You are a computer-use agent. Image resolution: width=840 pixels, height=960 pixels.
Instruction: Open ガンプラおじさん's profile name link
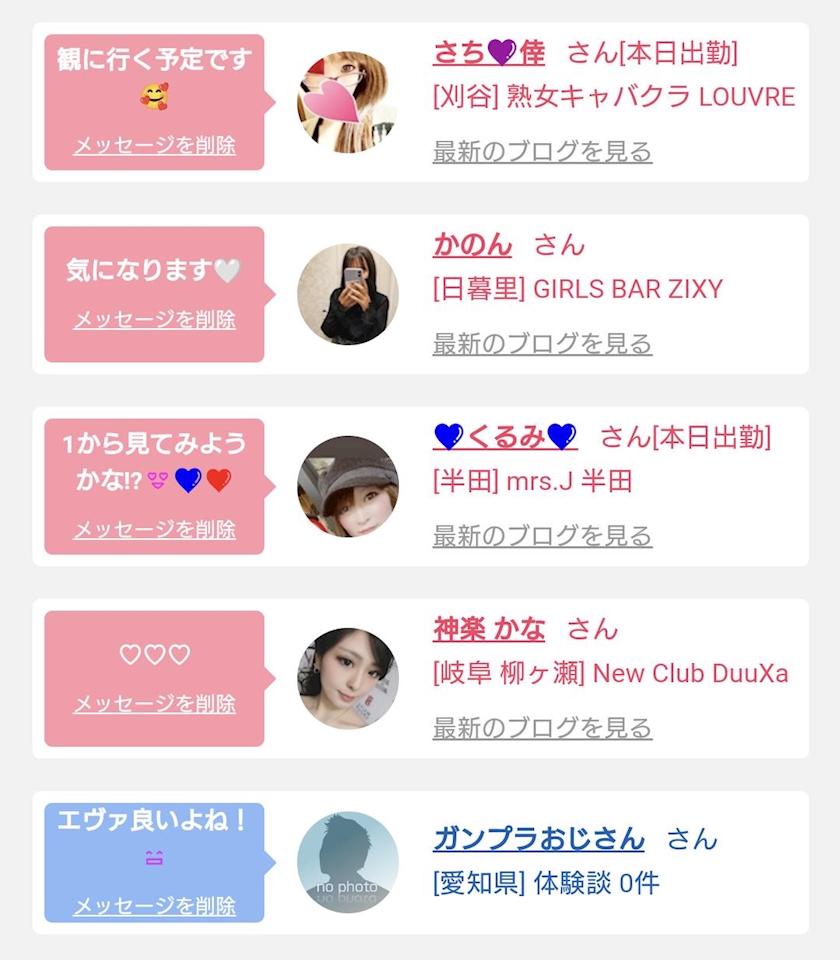click(x=538, y=838)
